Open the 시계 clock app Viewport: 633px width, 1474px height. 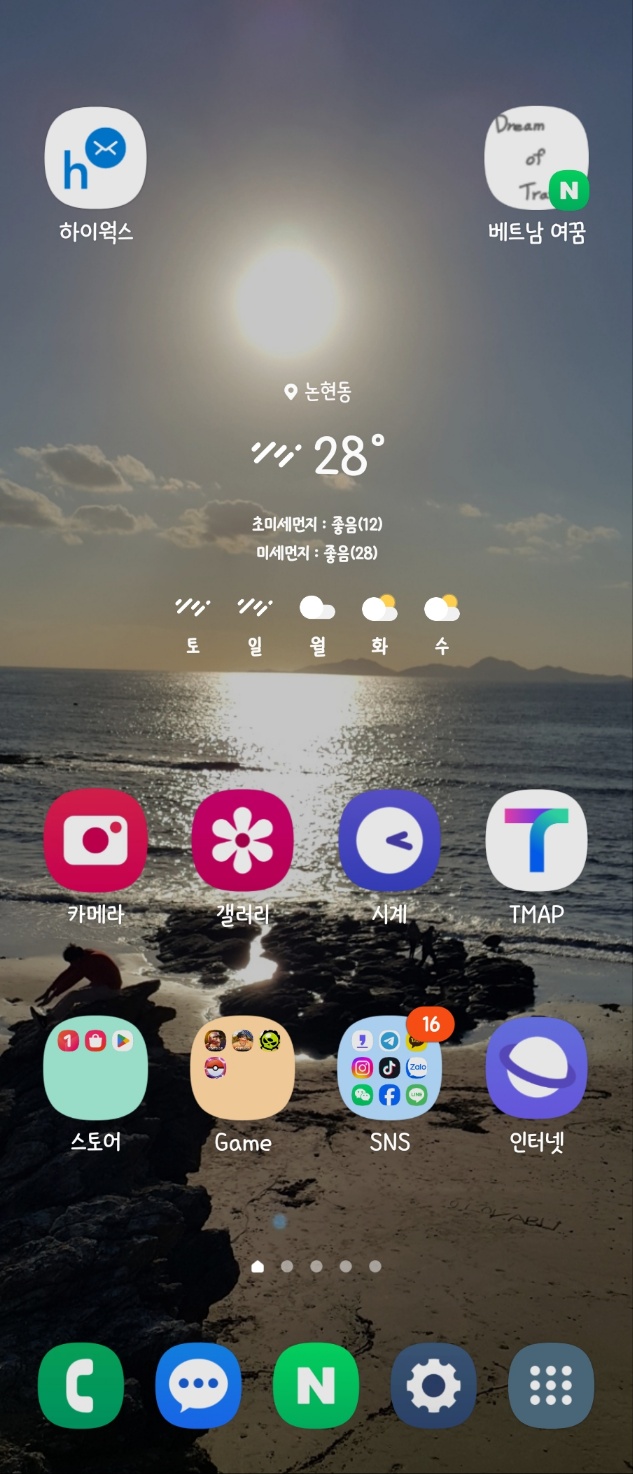click(x=390, y=840)
